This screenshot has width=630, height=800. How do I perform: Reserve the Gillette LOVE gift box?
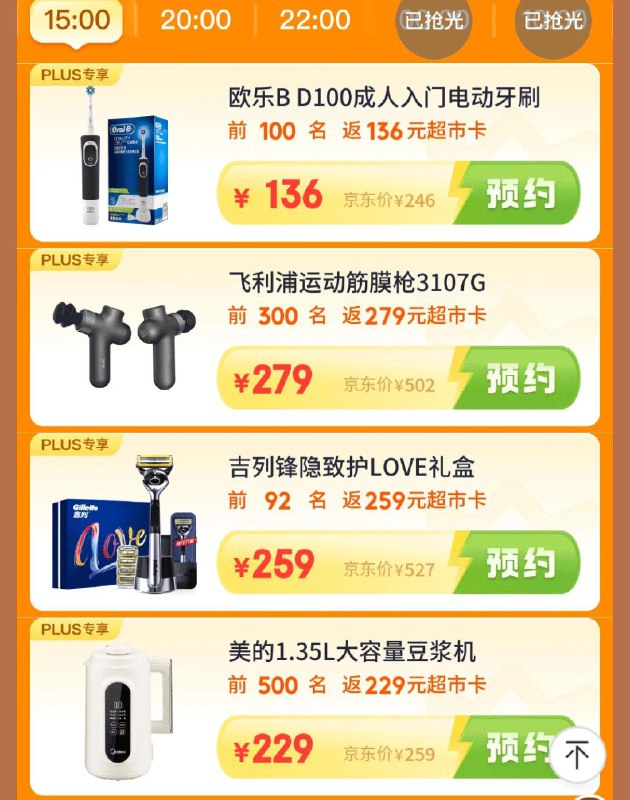click(520, 563)
